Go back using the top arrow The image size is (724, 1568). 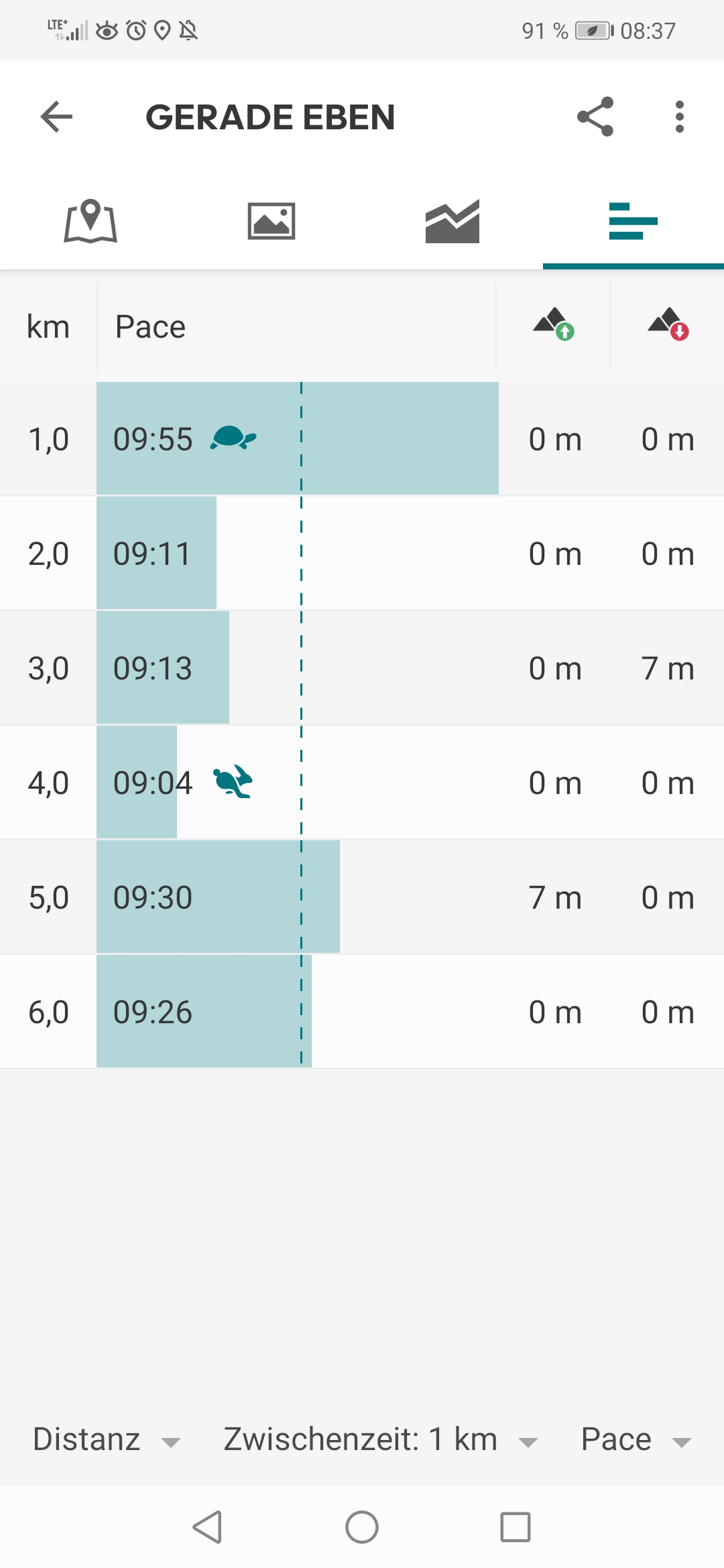[56, 117]
